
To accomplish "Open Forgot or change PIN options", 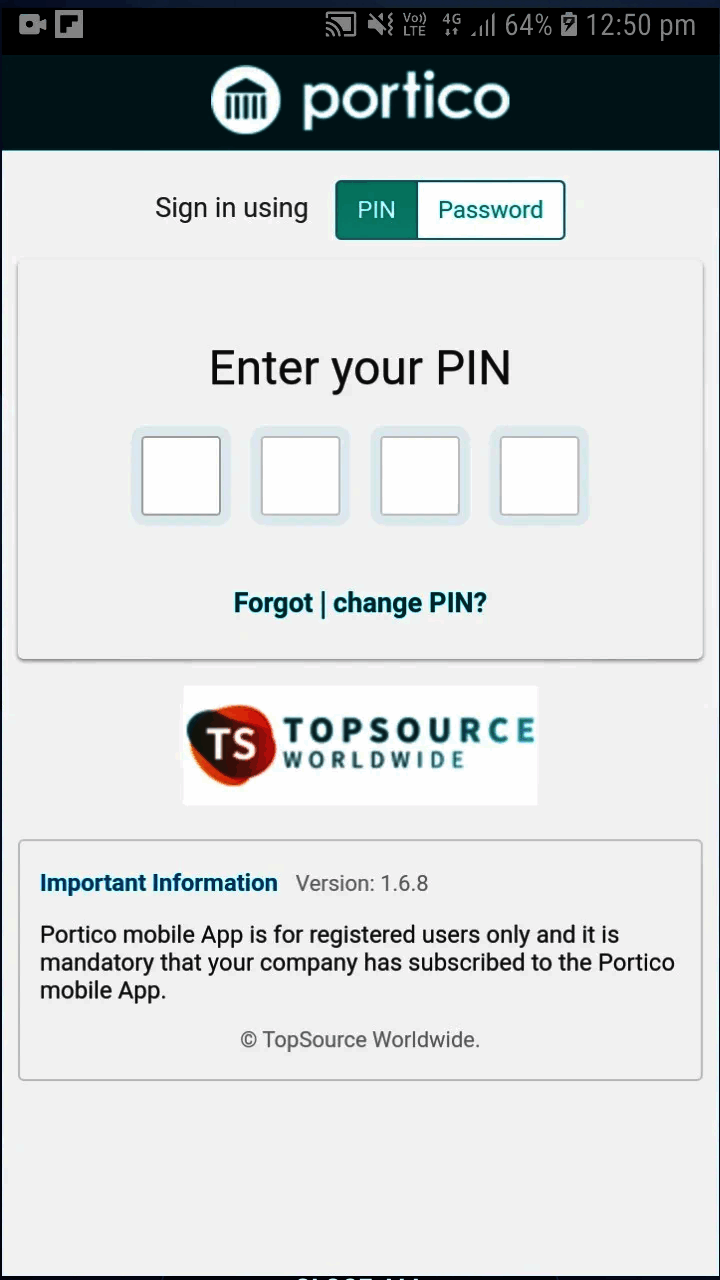I will (x=360, y=602).
